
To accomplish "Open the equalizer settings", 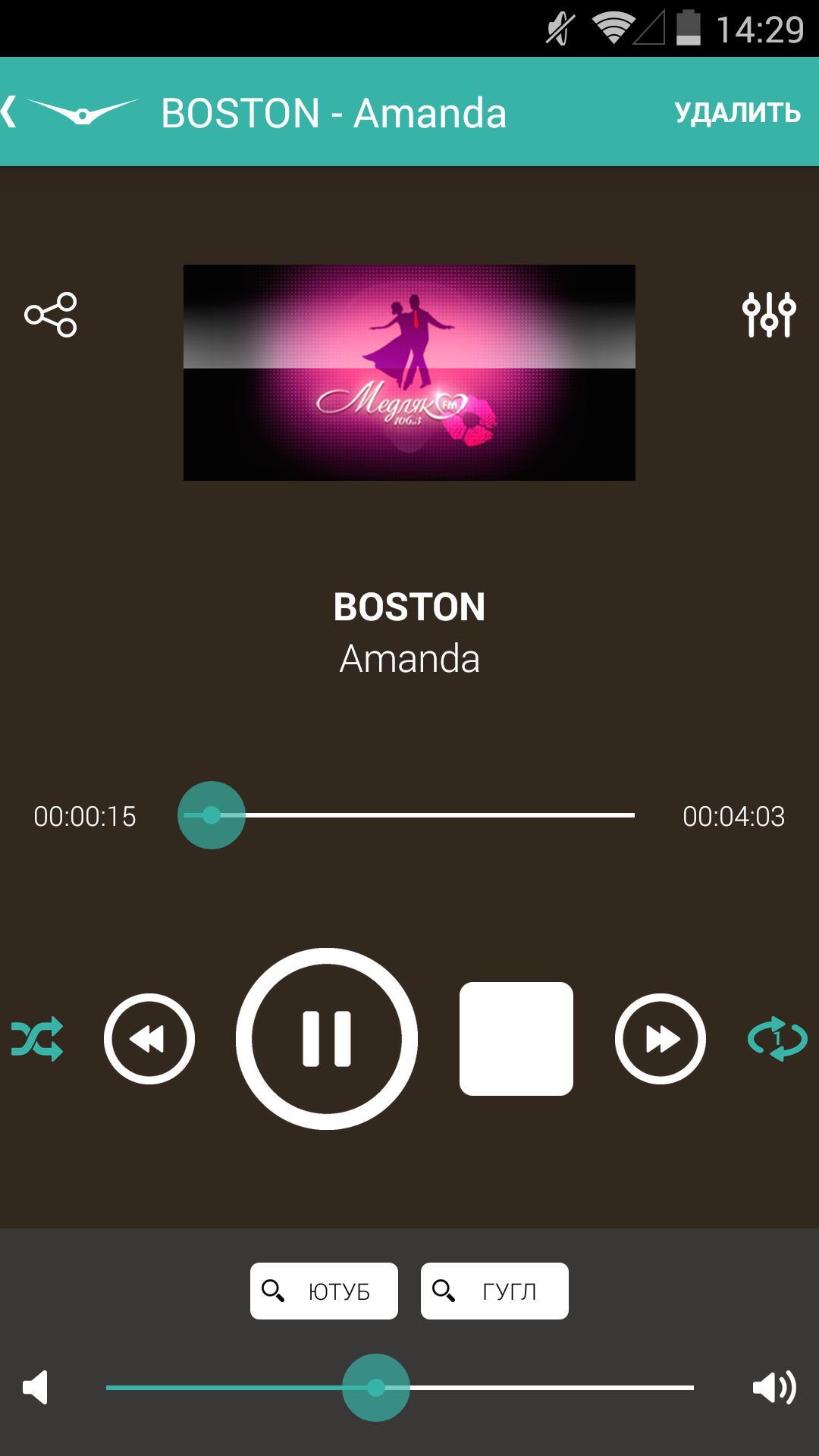I will tap(768, 314).
